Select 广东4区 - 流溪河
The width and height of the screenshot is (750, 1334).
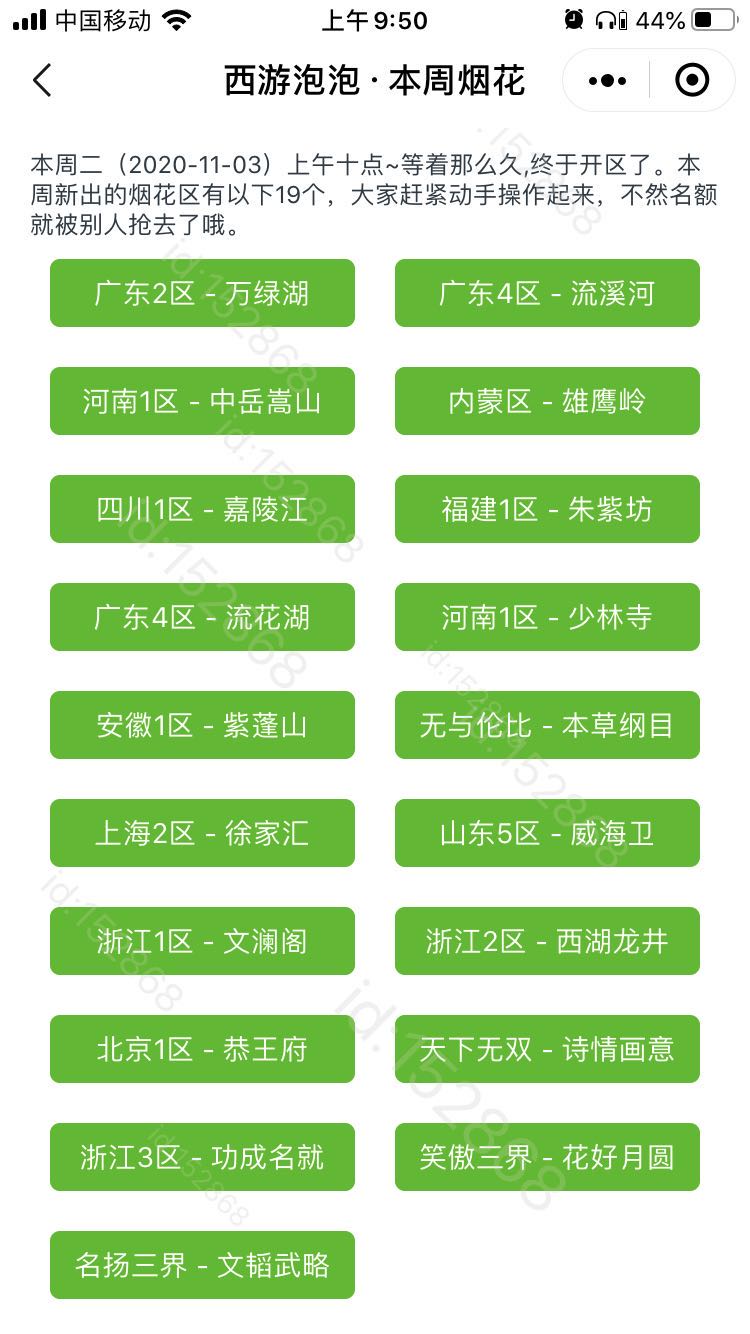coord(547,293)
